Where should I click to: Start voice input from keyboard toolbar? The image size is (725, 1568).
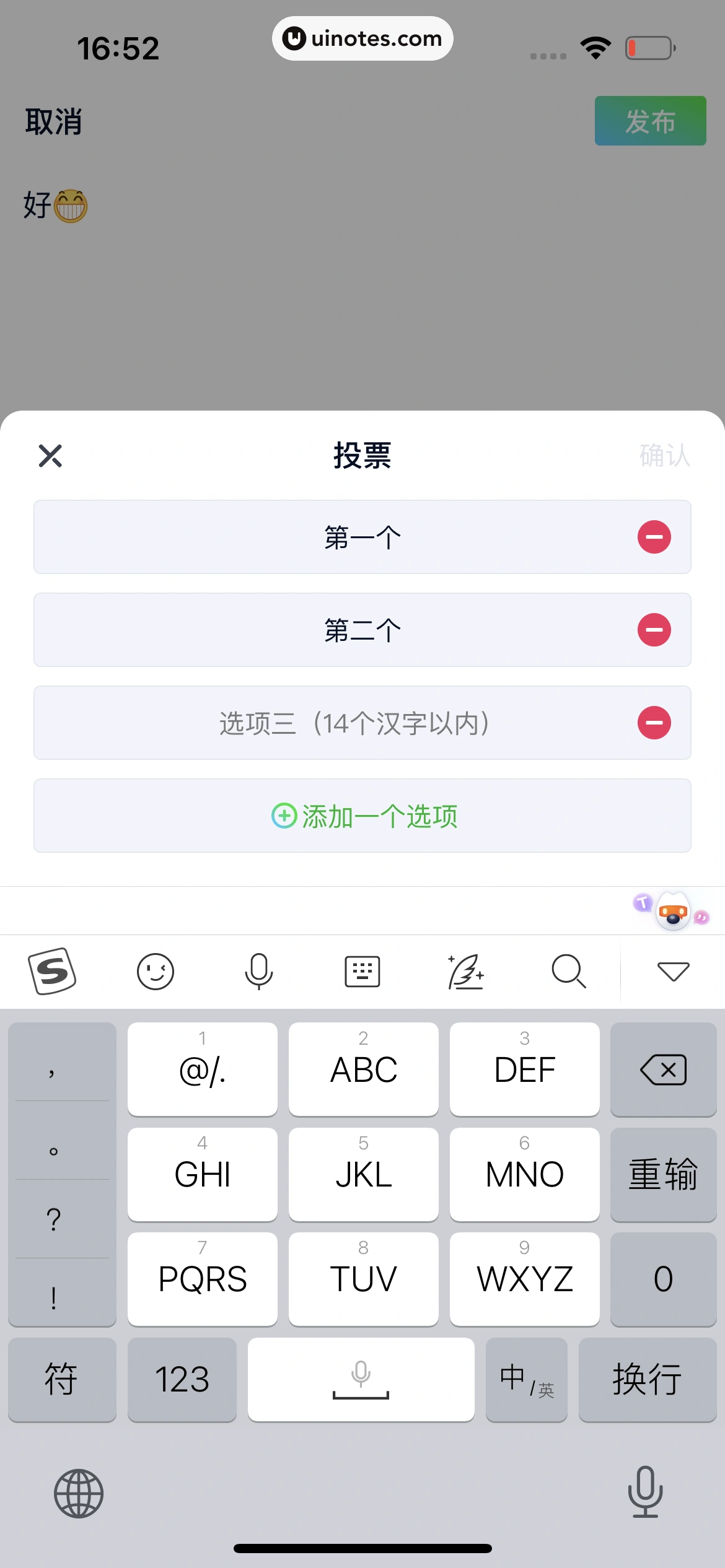(258, 971)
